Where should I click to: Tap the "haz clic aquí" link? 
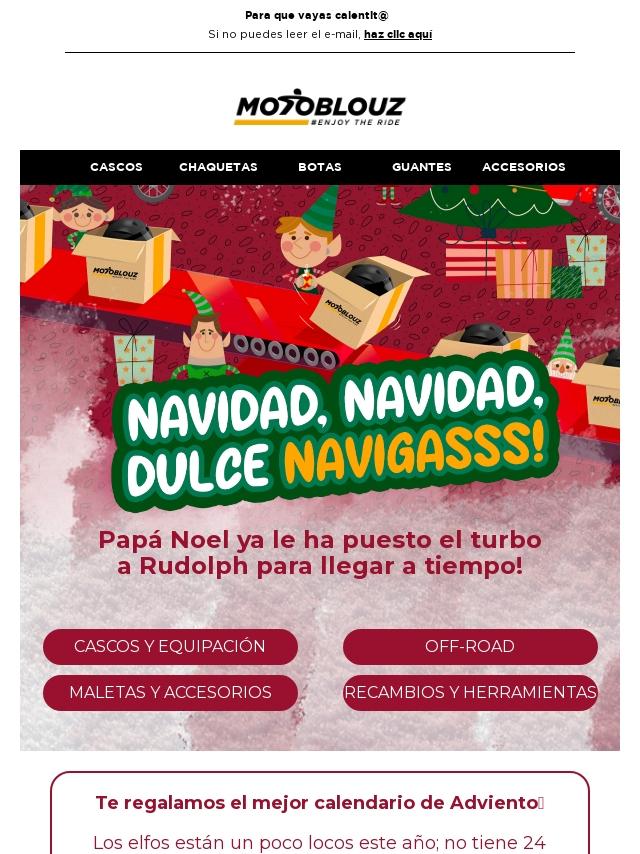coord(397,34)
